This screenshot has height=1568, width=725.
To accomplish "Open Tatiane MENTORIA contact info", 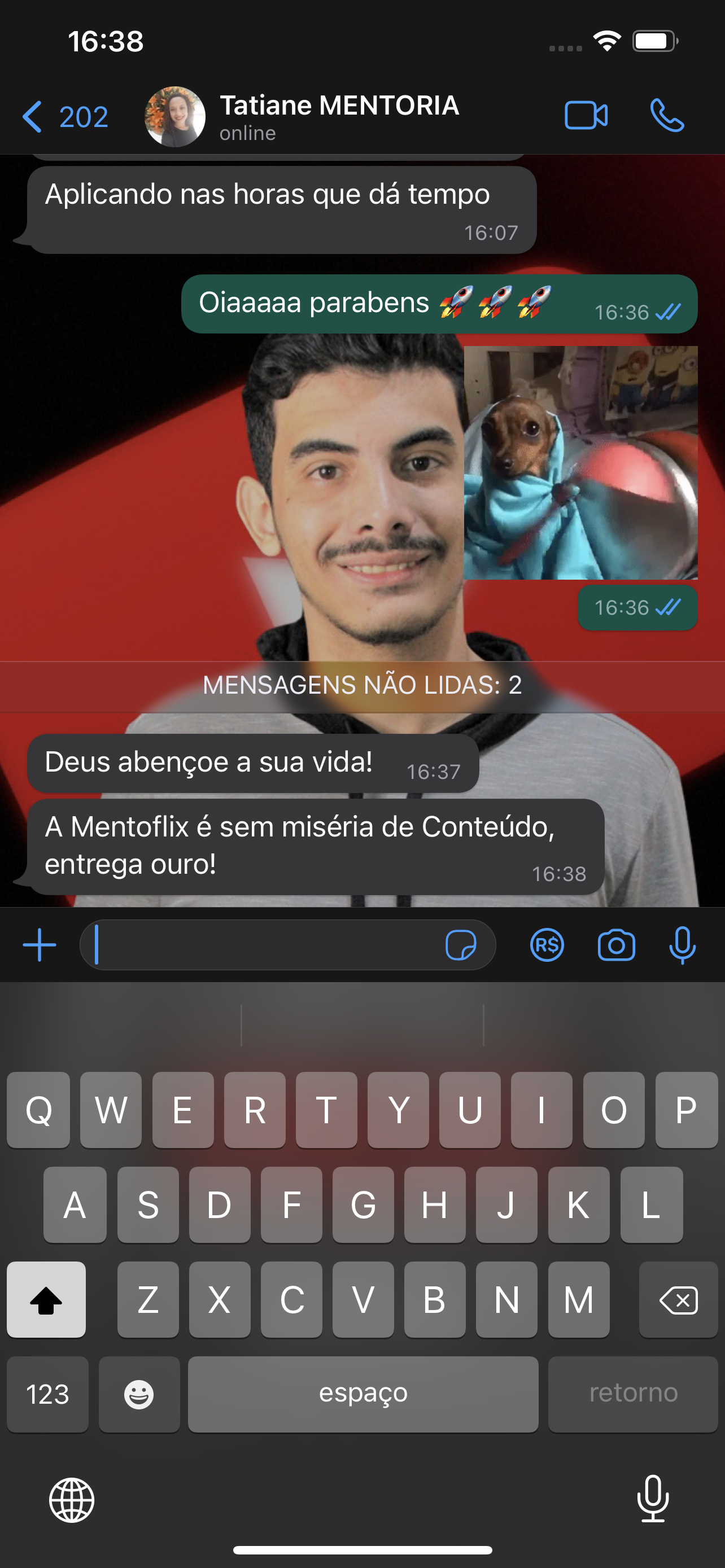I will pyautogui.click(x=338, y=116).
